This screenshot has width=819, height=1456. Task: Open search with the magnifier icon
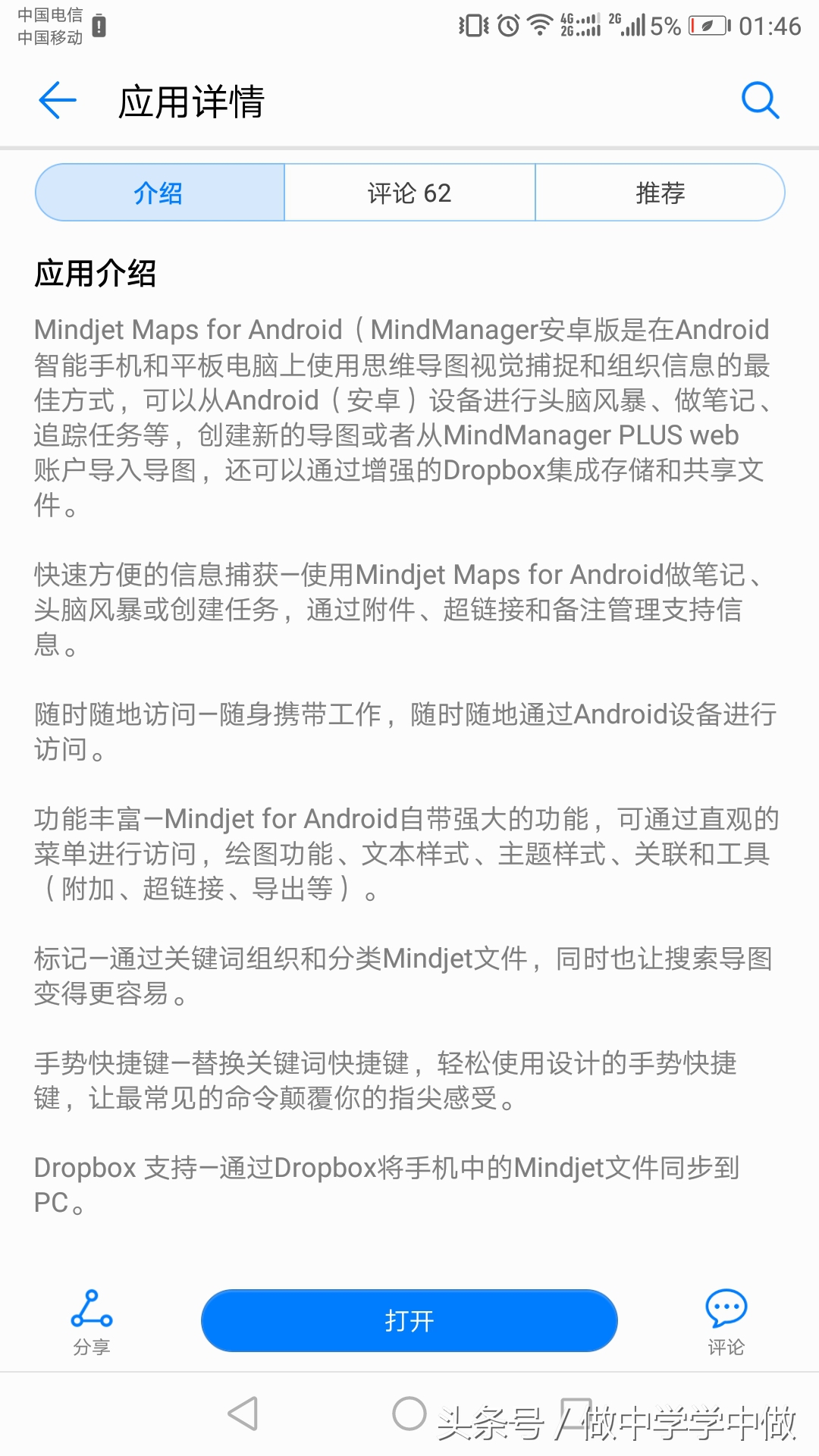[x=760, y=101]
